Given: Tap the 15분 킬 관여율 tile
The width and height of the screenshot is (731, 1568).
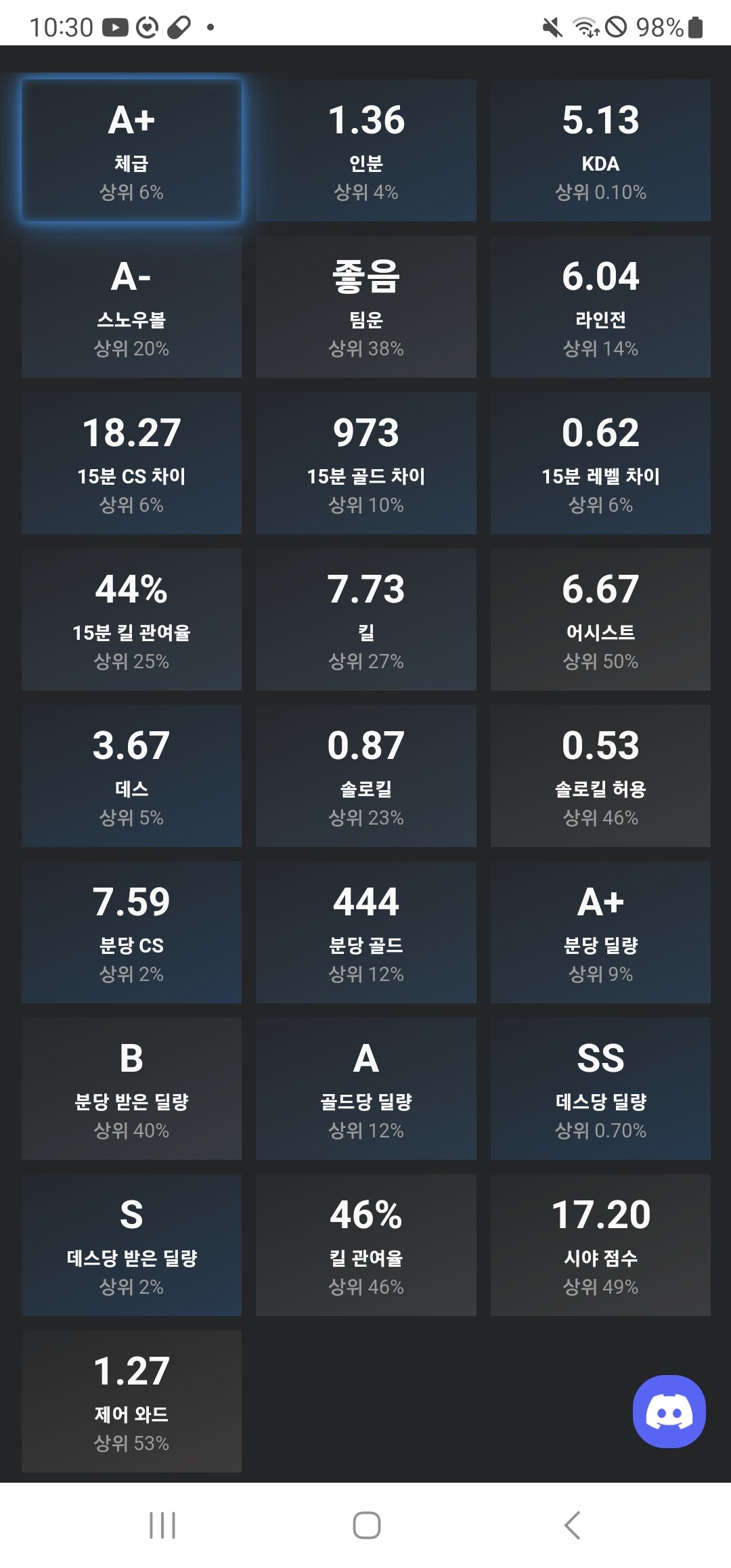Looking at the screenshot, I should [x=131, y=619].
